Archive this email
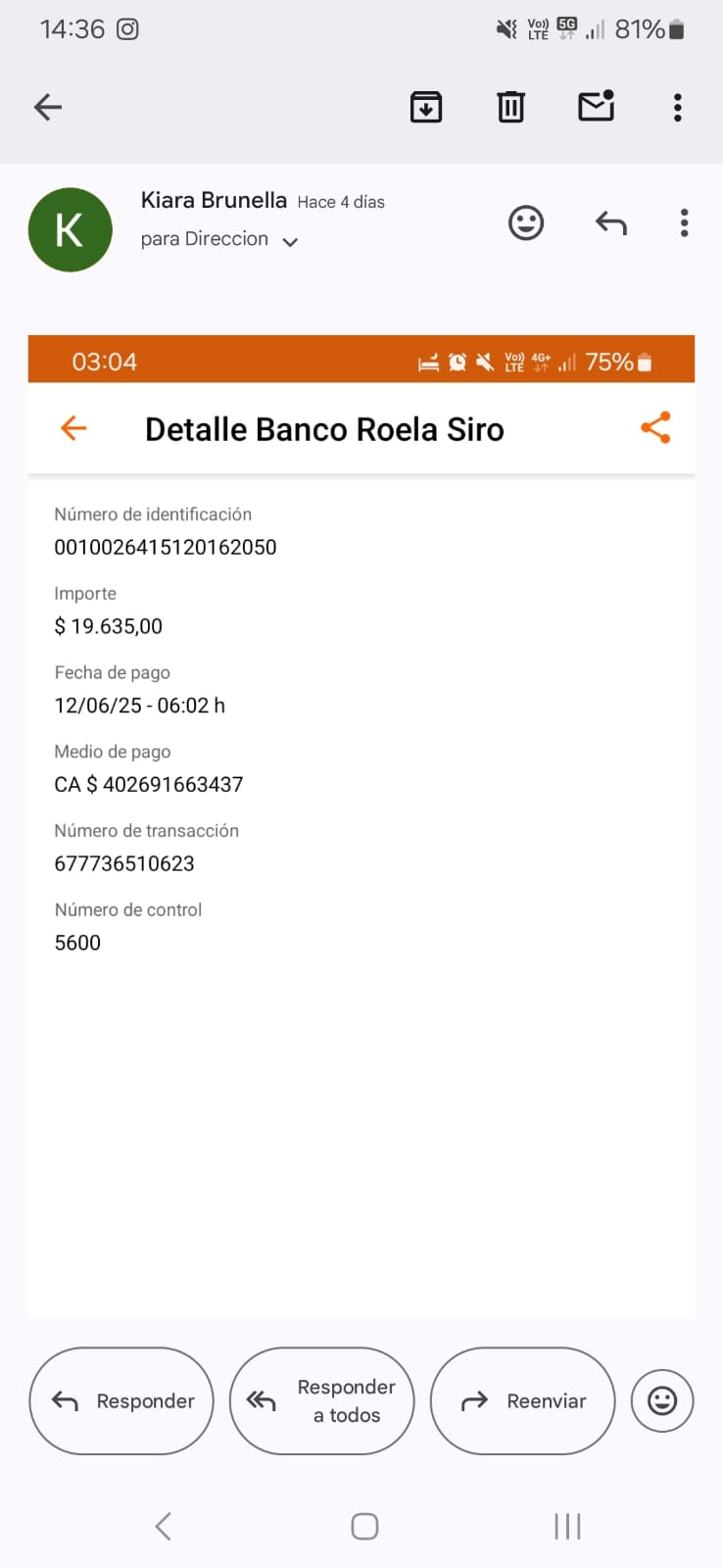 coord(426,107)
